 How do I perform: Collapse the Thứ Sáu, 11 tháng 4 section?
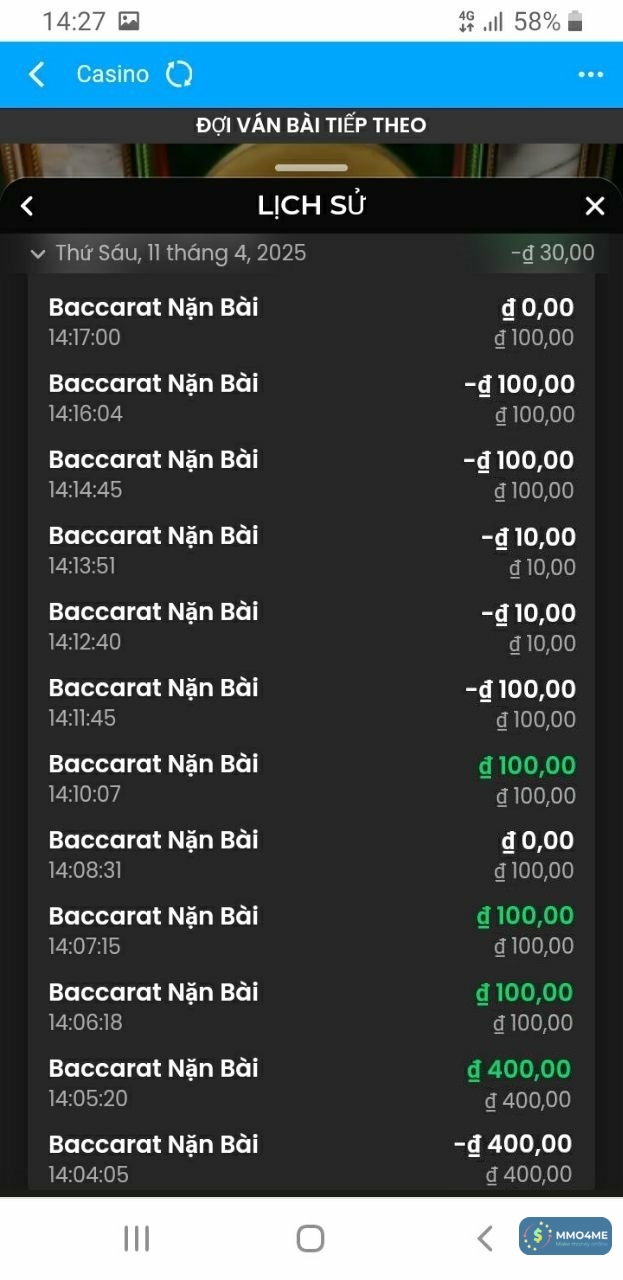38,254
